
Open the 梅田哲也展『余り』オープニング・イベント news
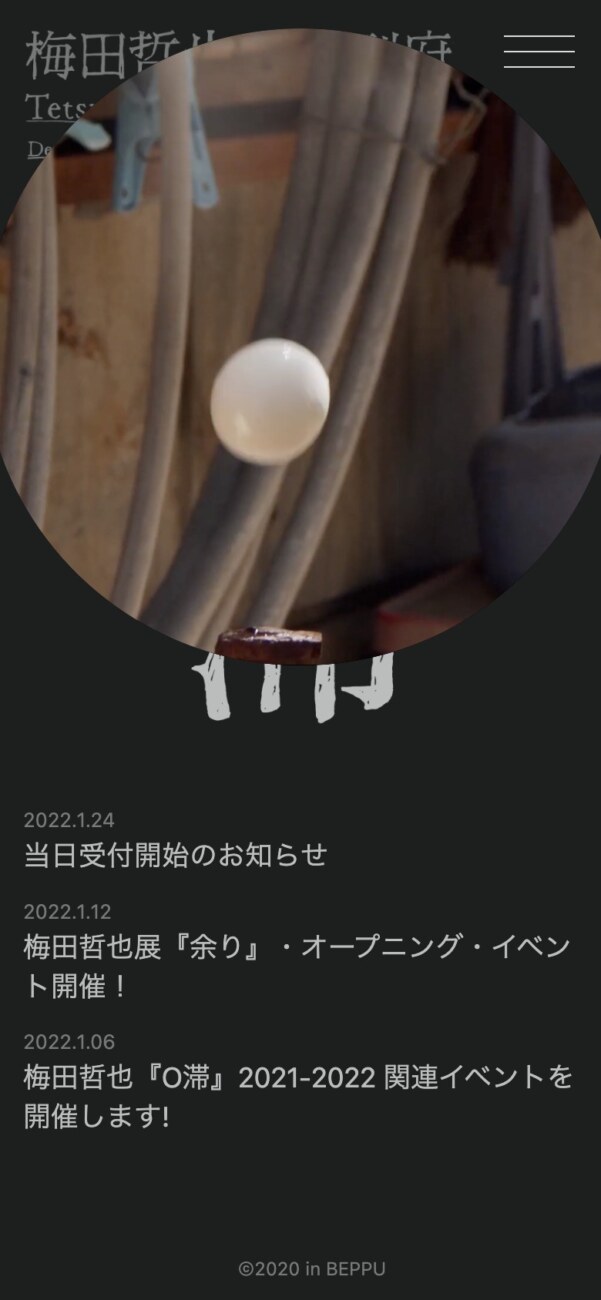pos(296,965)
